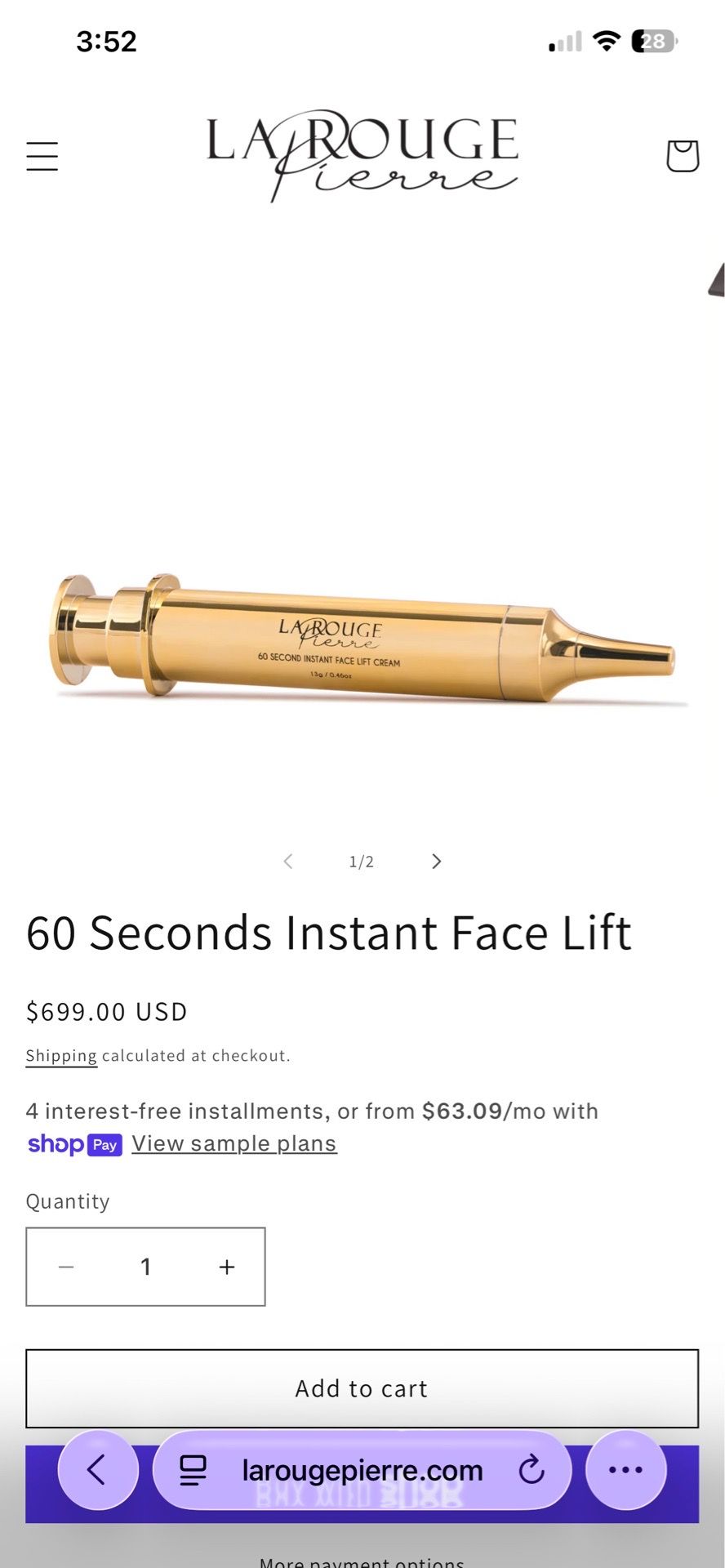Add to cart
Image resolution: width=725 pixels, height=1568 pixels.
362,1388
